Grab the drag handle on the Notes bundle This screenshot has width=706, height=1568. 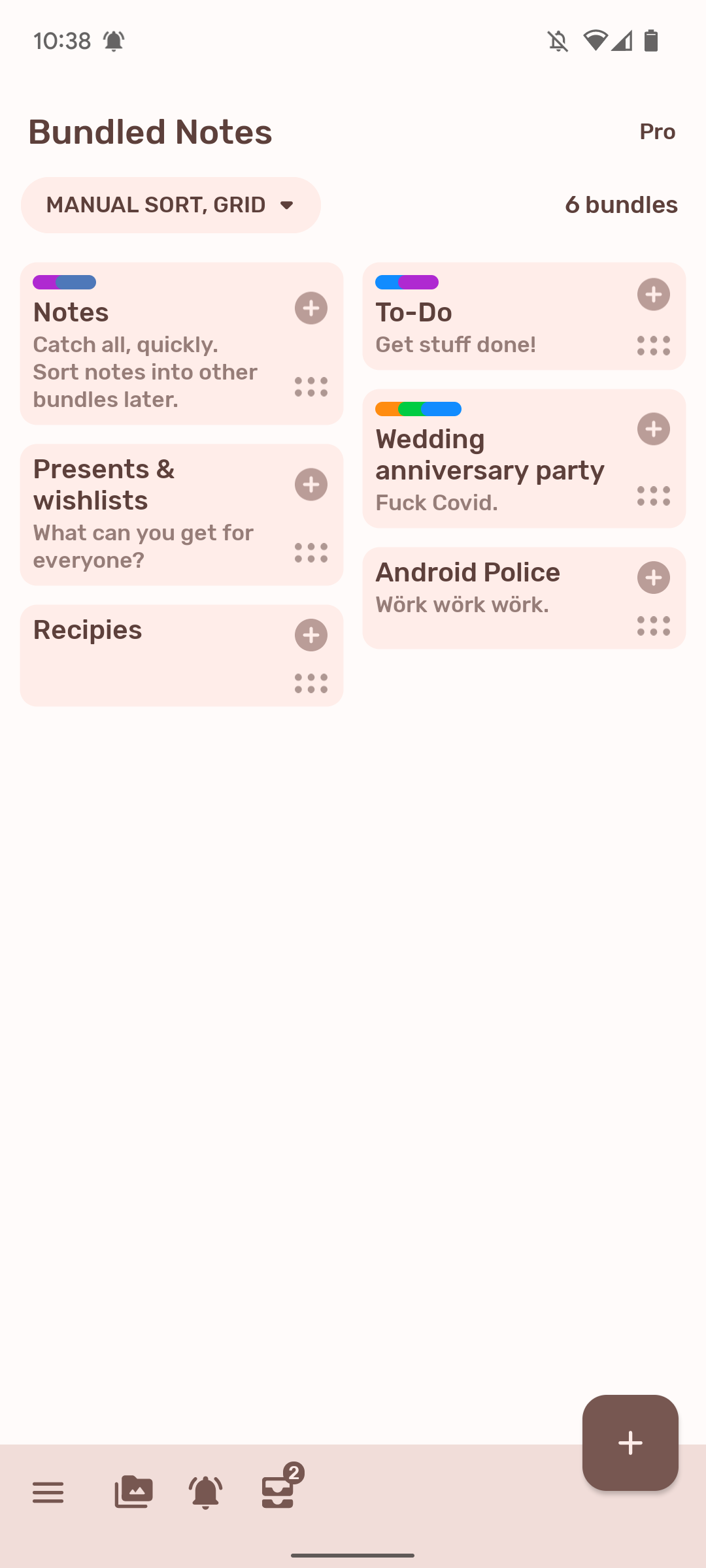click(x=311, y=387)
